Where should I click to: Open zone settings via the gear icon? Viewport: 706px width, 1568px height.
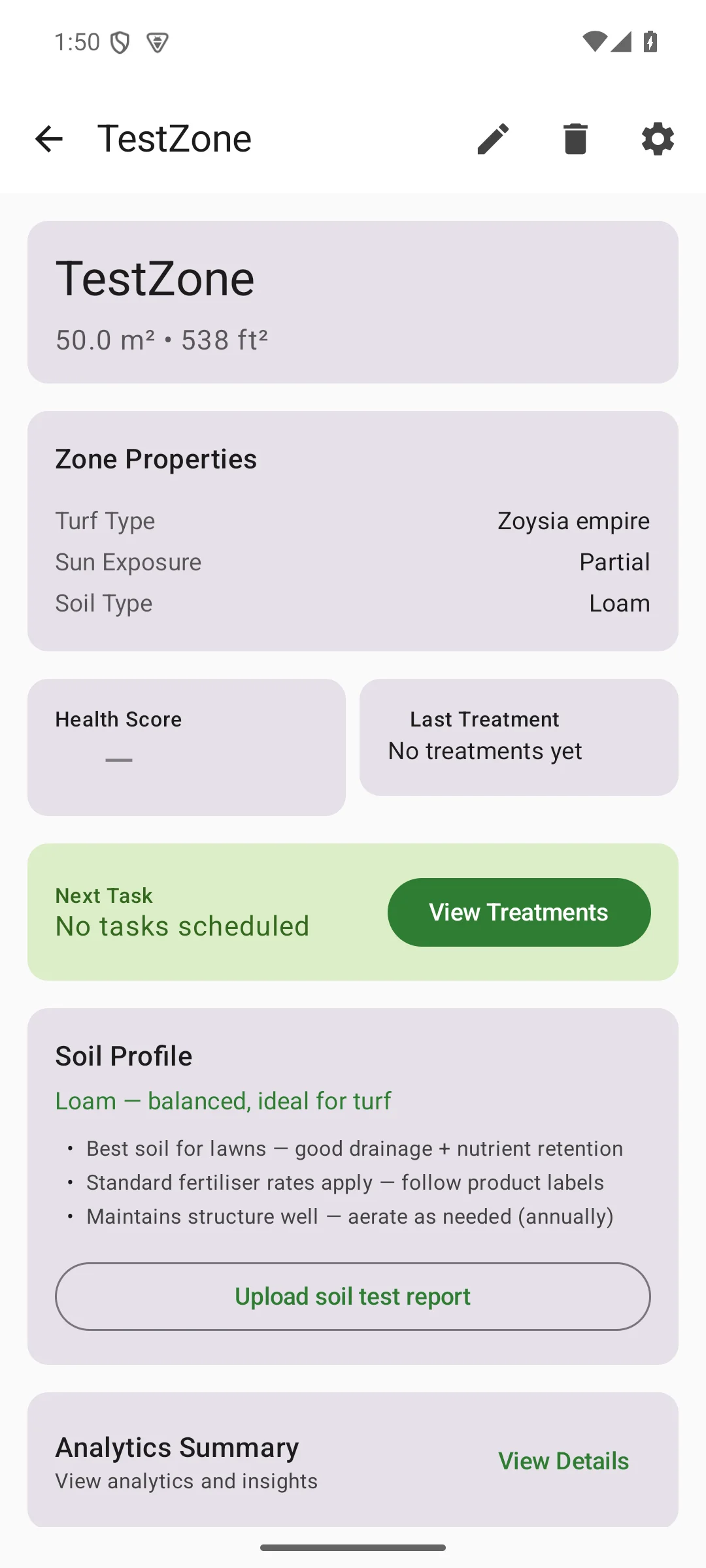658,139
